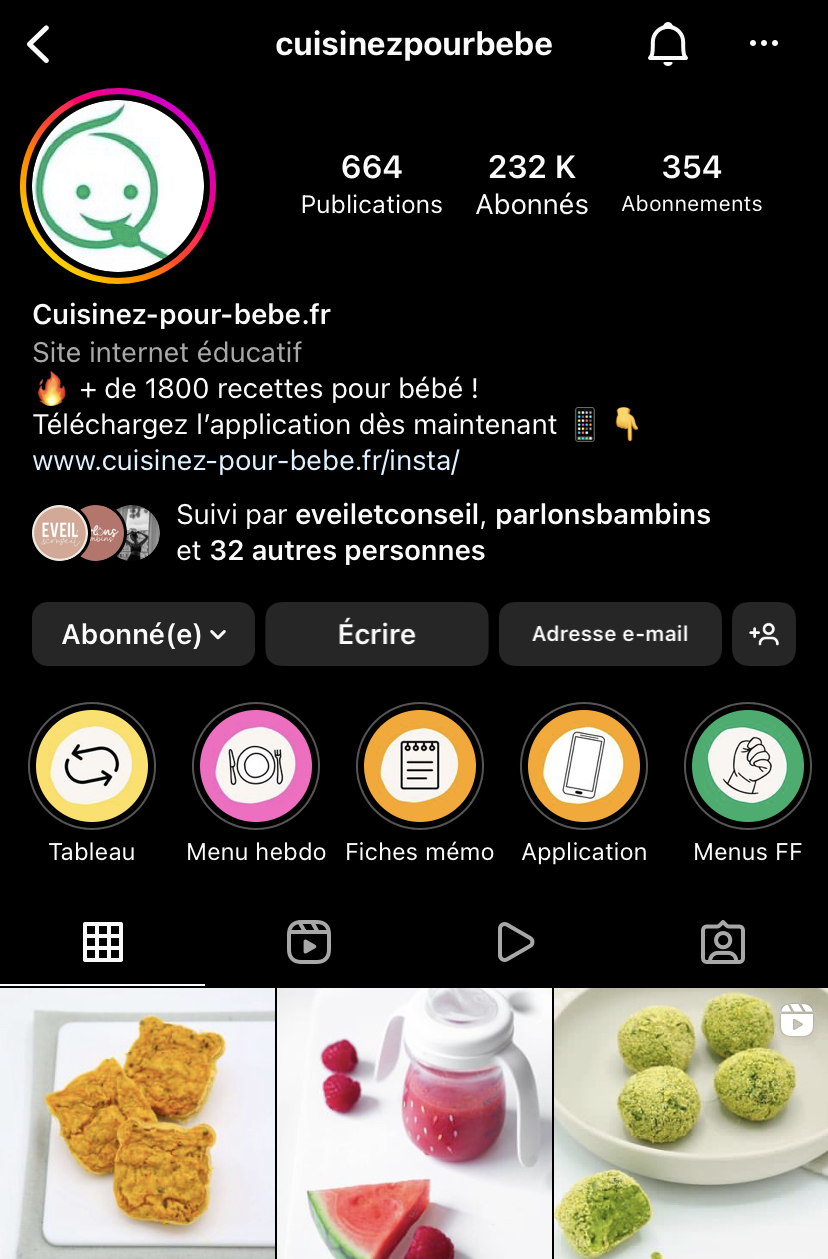Open the Fiches mémo highlight
Viewport: 828px width, 1259px height.
[x=420, y=767]
